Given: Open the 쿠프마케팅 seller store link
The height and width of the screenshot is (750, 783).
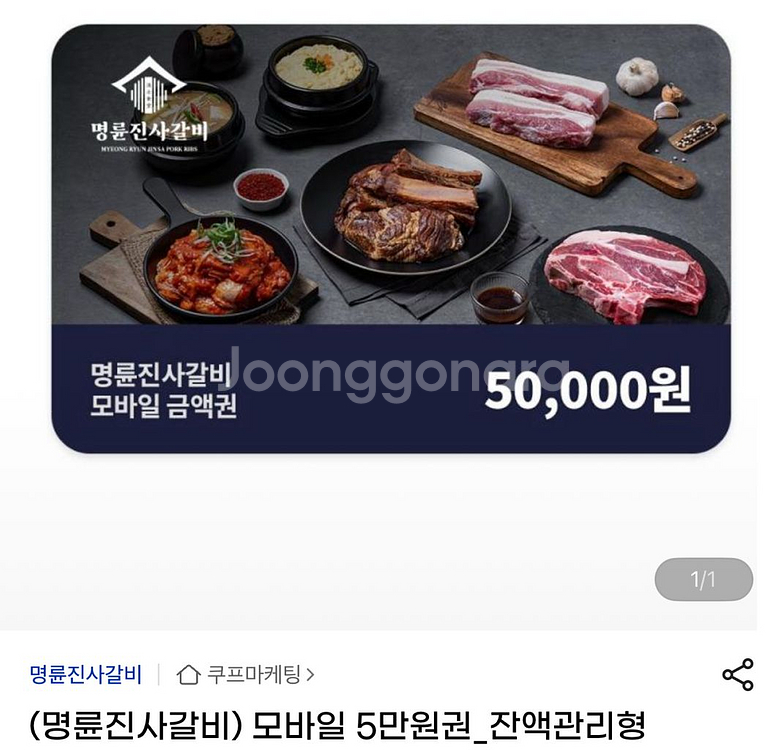Looking at the screenshot, I should (246, 675).
